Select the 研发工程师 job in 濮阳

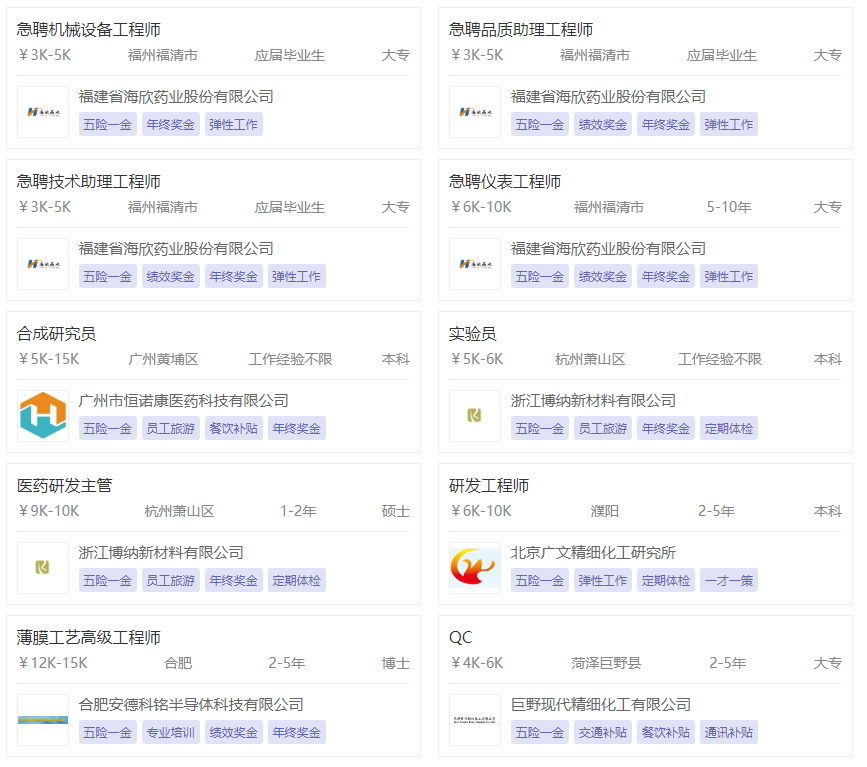pos(488,486)
